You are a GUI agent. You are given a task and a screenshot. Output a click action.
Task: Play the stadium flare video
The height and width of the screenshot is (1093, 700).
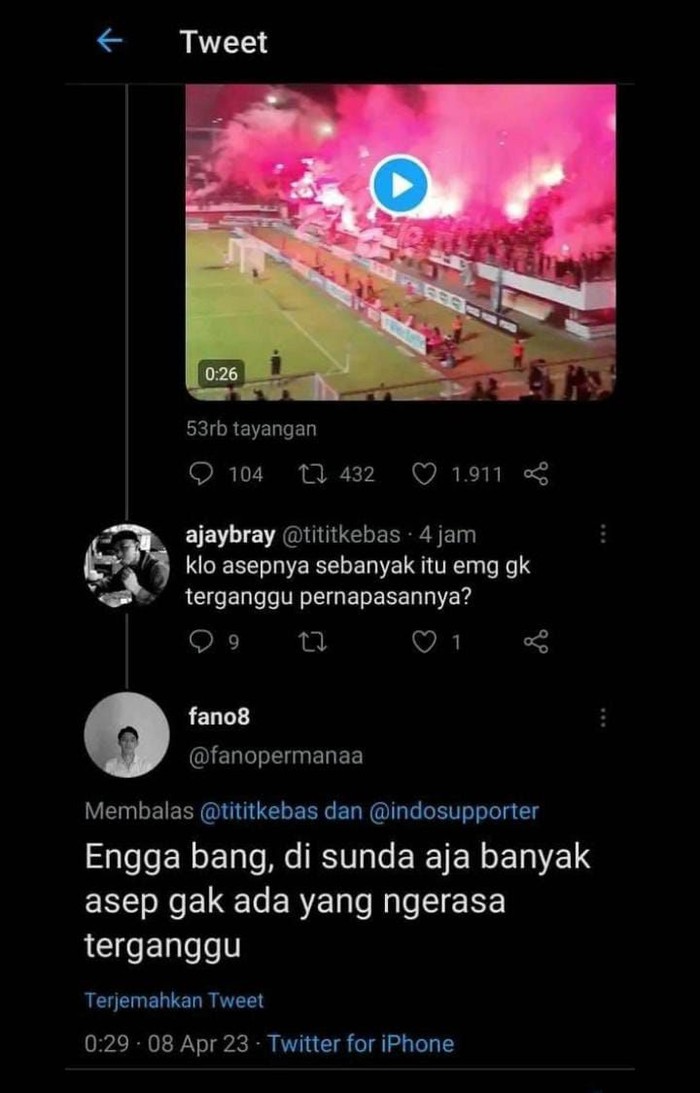click(x=399, y=185)
